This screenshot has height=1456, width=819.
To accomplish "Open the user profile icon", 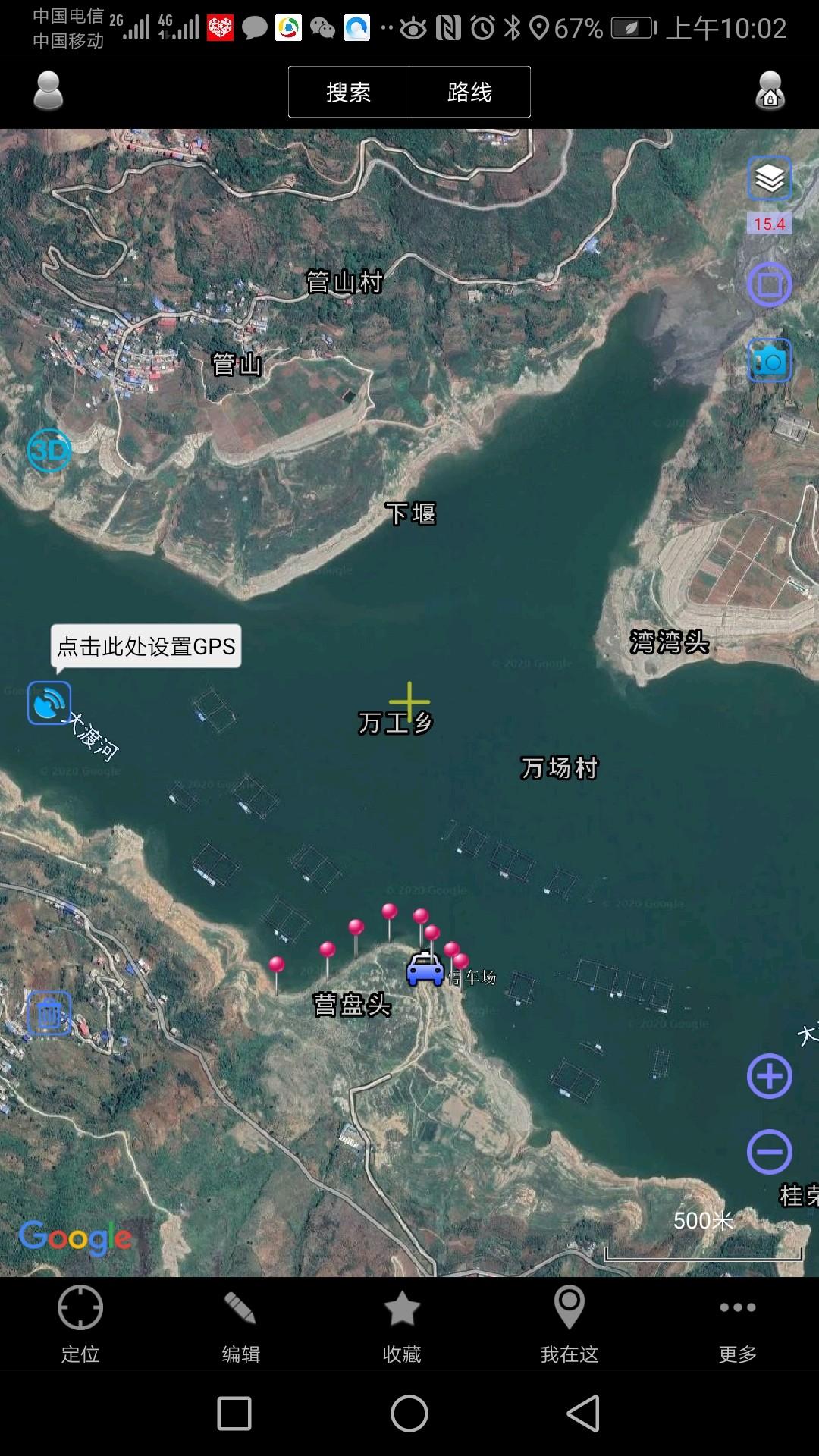I will click(48, 91).
